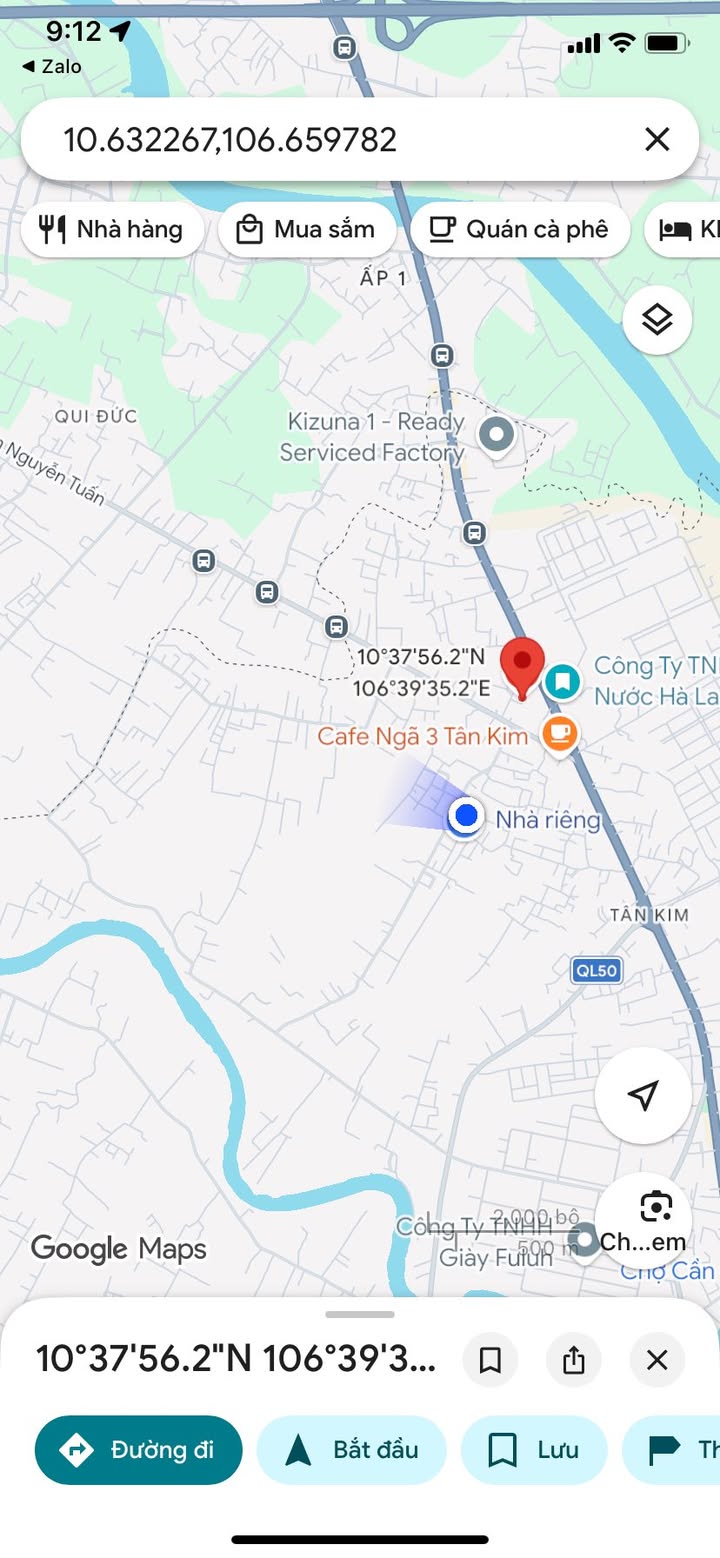Open Kizuna 1 Ready Serviced Factory marker

click(x=496, y=435)
